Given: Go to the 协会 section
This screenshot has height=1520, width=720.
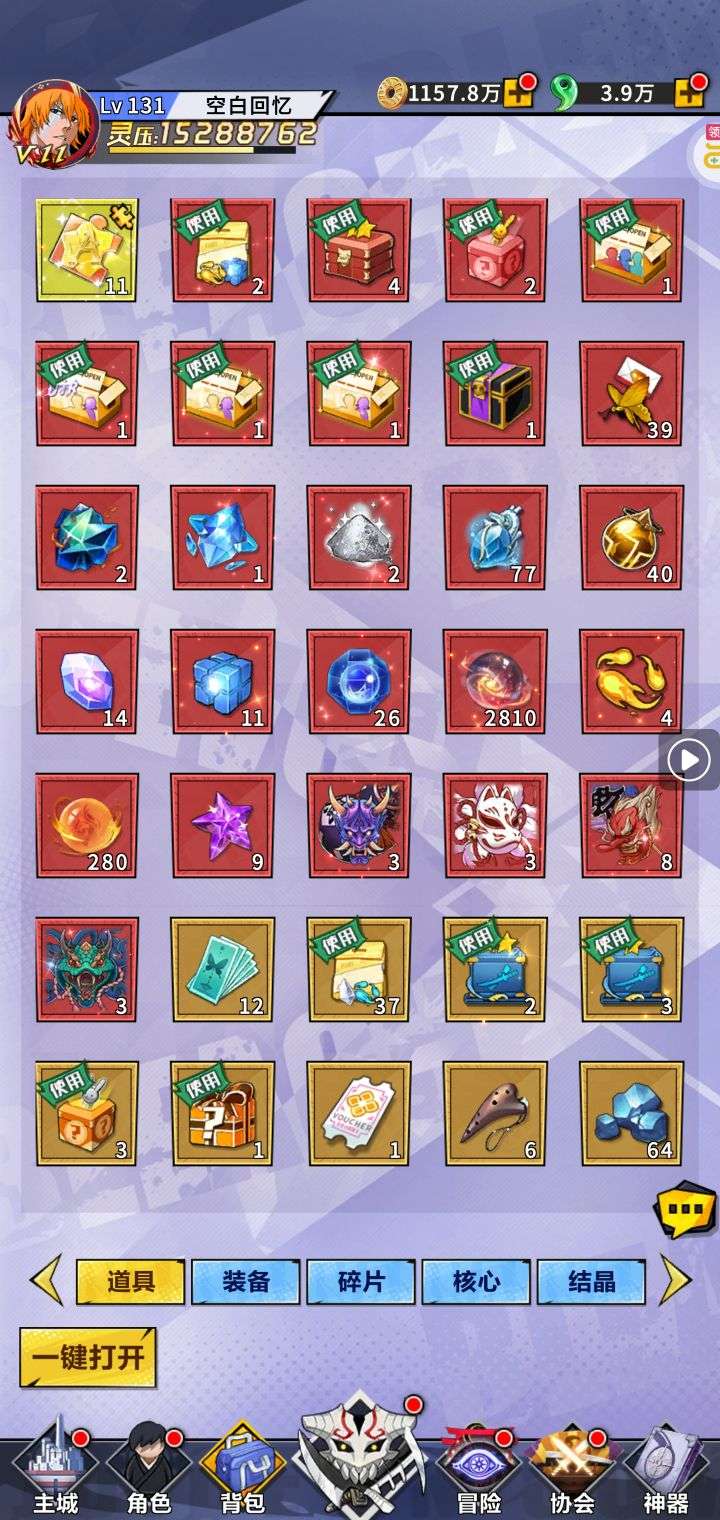Looking at the screenshot, I should [571, 1472].
